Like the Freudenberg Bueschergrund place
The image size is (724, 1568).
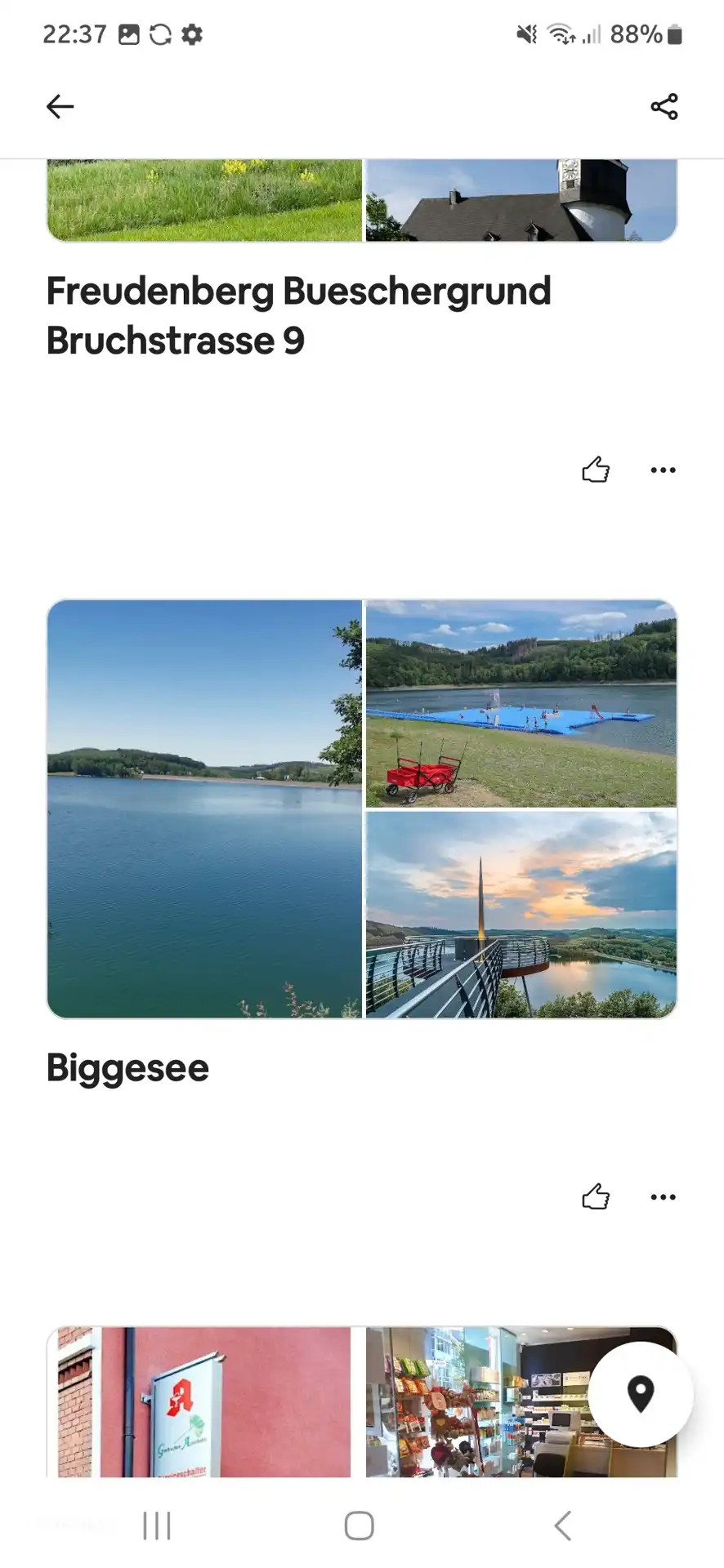pyautogui.click(x=596, y=470)
